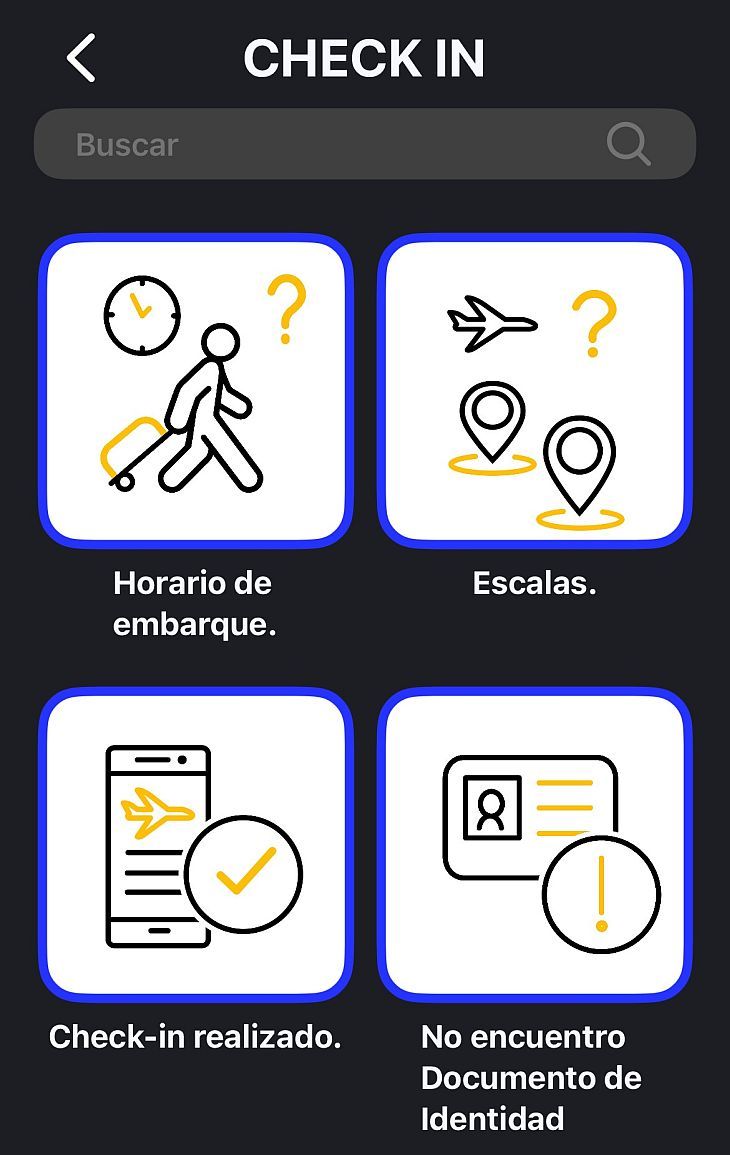Open the Escalas card

(534, 392)
